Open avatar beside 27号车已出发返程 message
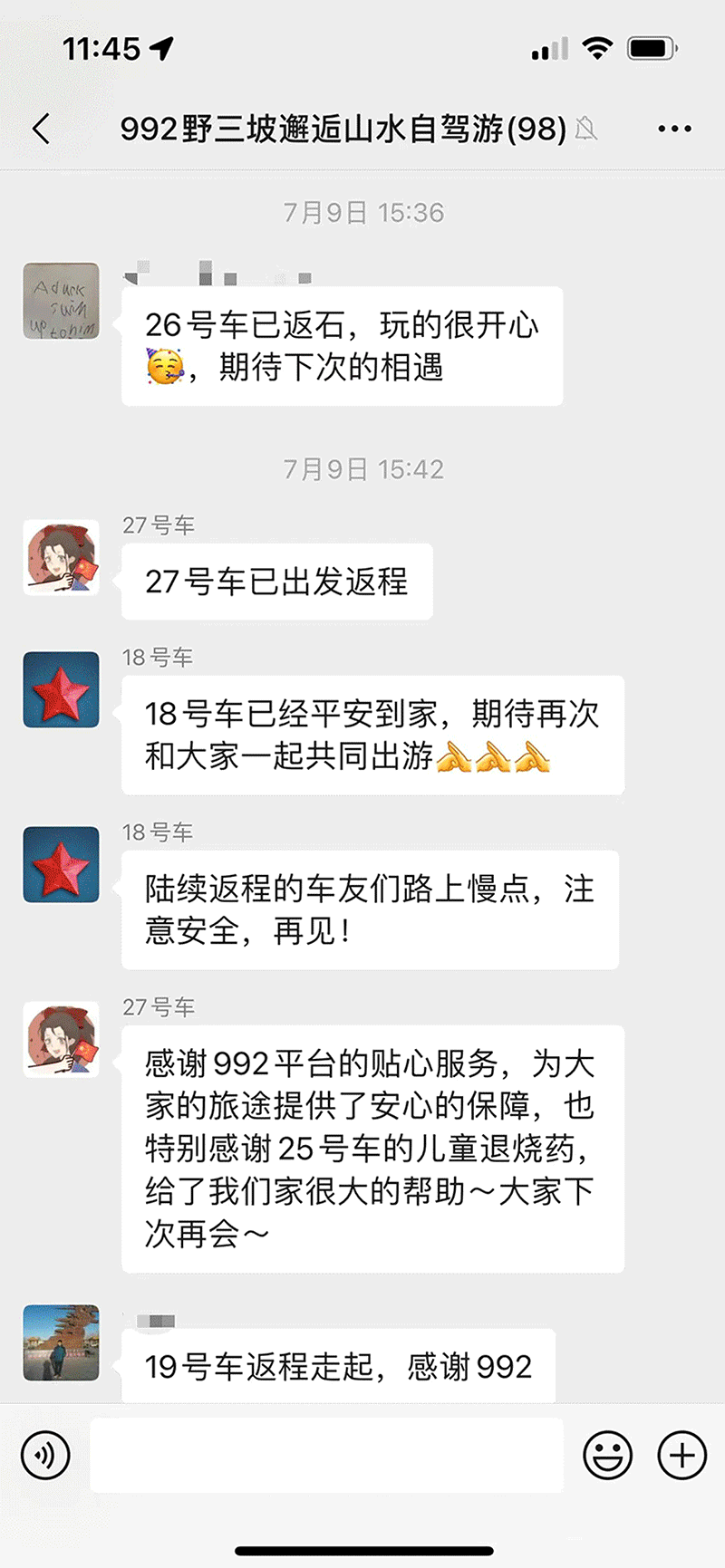This screenshot has height=1568, width=725. [x=61, y=557]
